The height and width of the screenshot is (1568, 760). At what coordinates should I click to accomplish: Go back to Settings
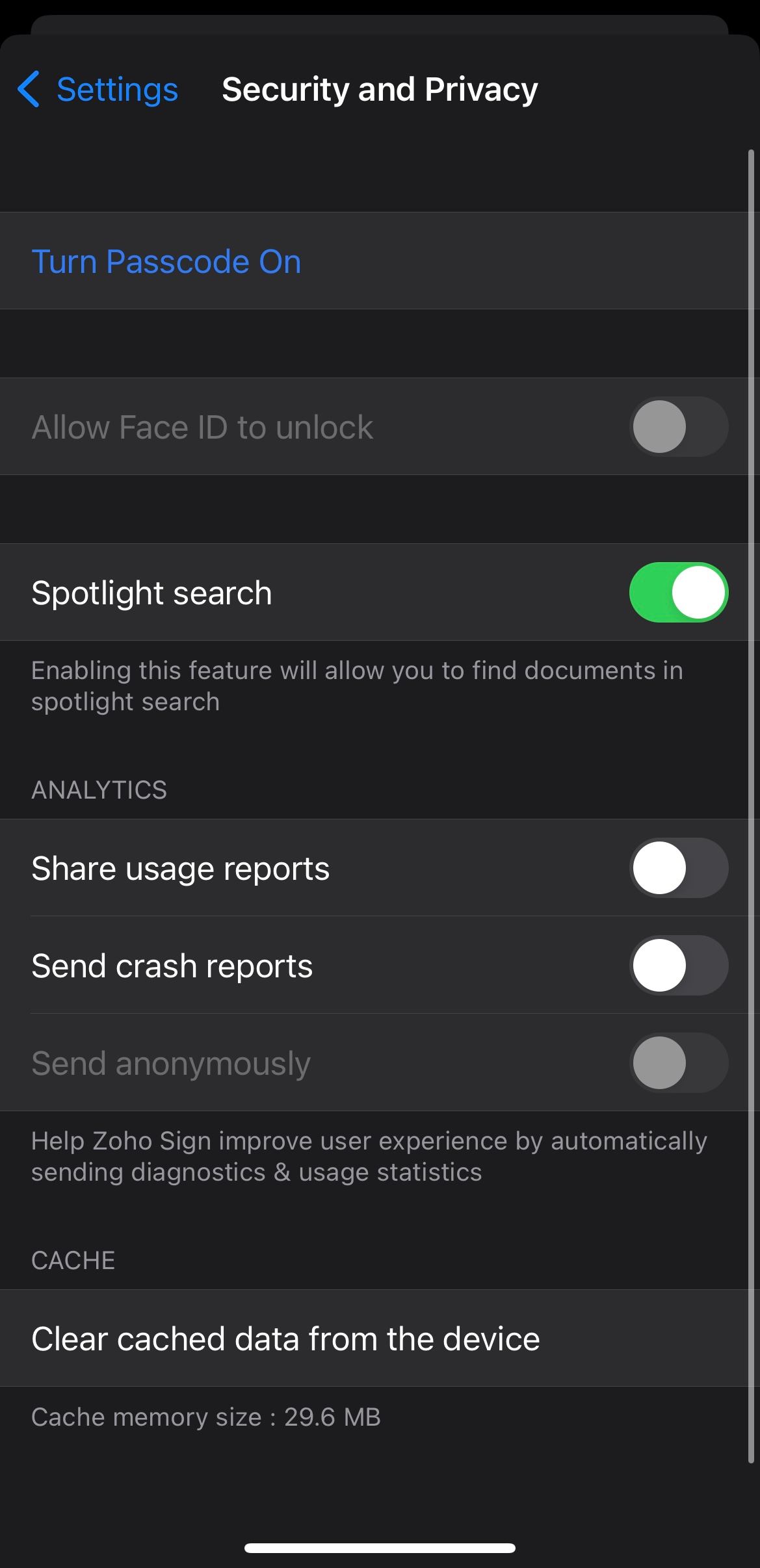(x=98, y=89)
